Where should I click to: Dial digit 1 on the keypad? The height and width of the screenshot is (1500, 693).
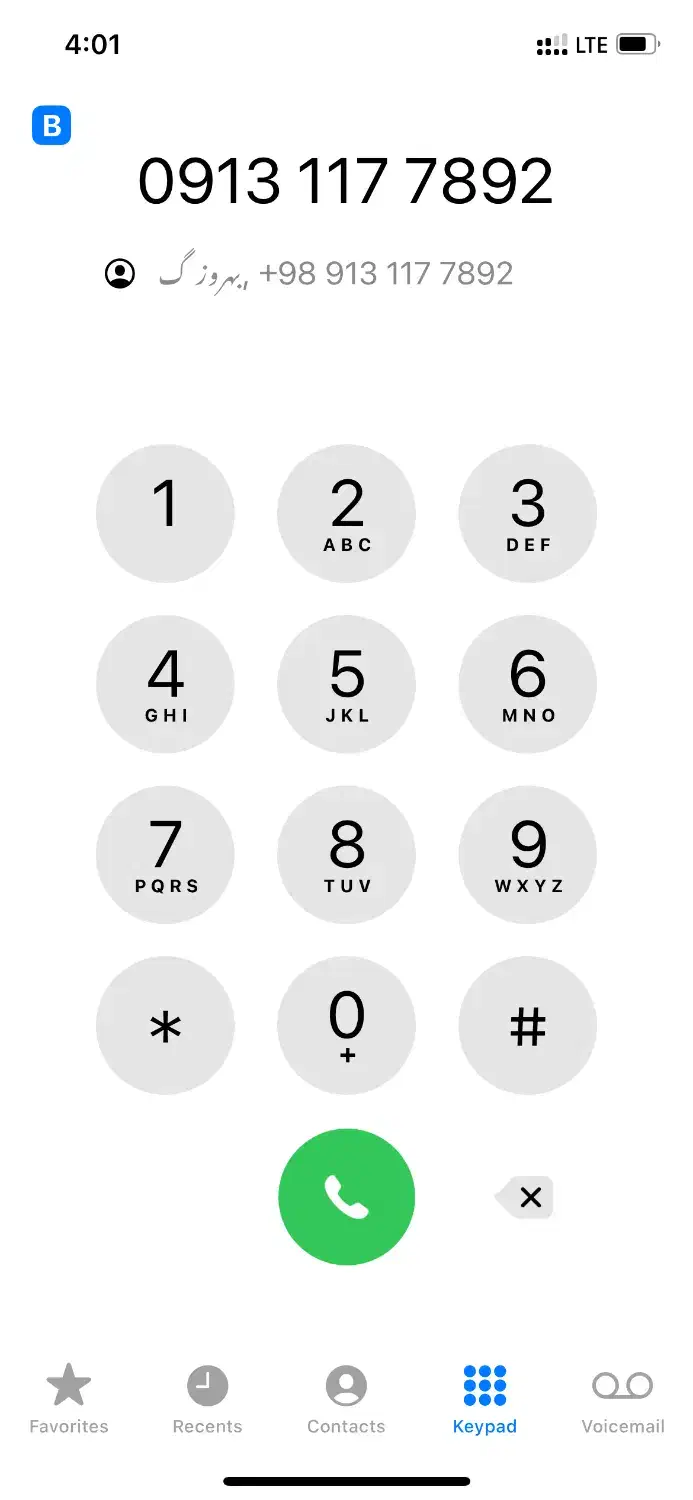click(x=165, y=513)
